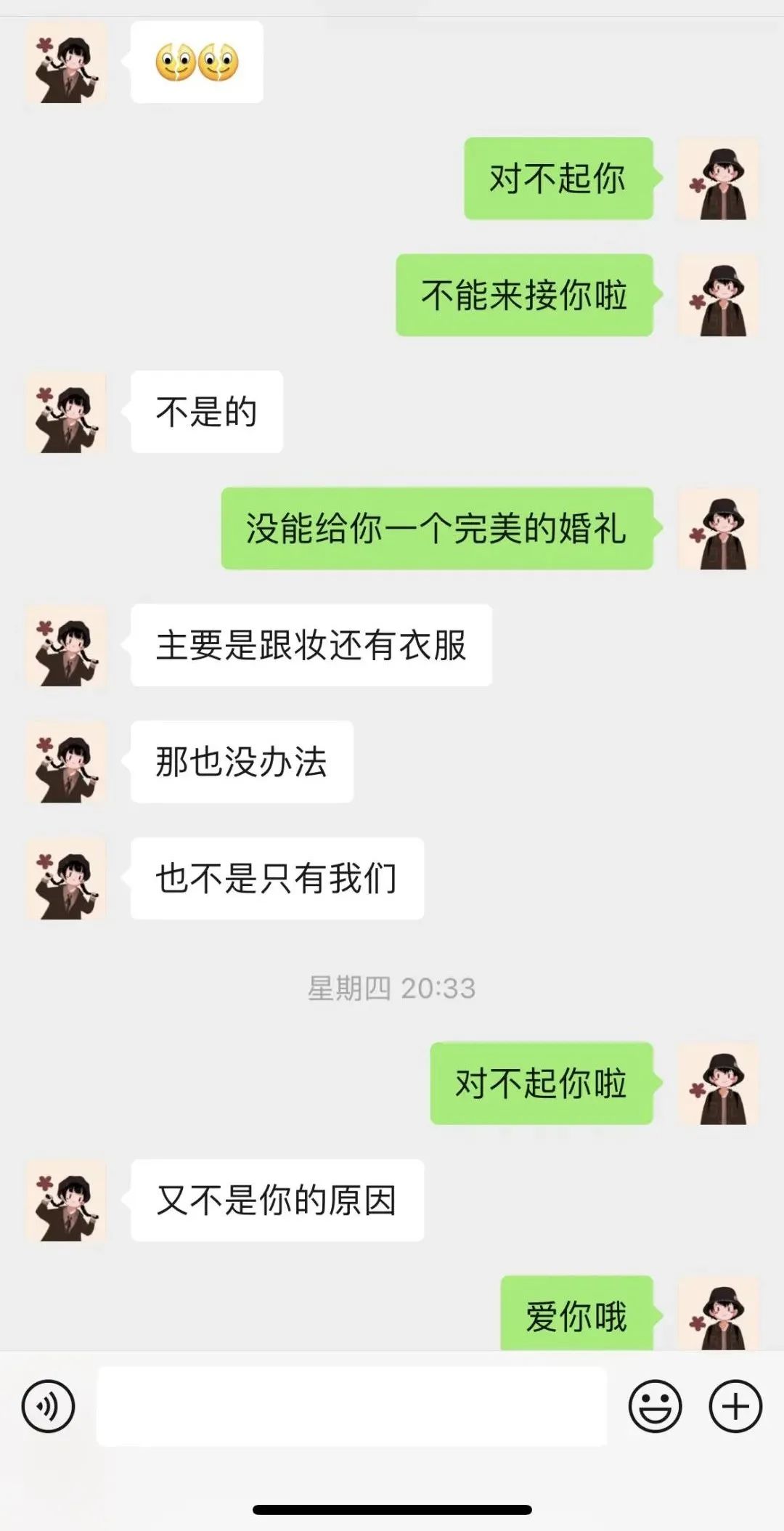This screenshot has height=1531, width=784.
Task: Open avatar next to 主要是跟妆还有衣服
Action: (67, 646)
